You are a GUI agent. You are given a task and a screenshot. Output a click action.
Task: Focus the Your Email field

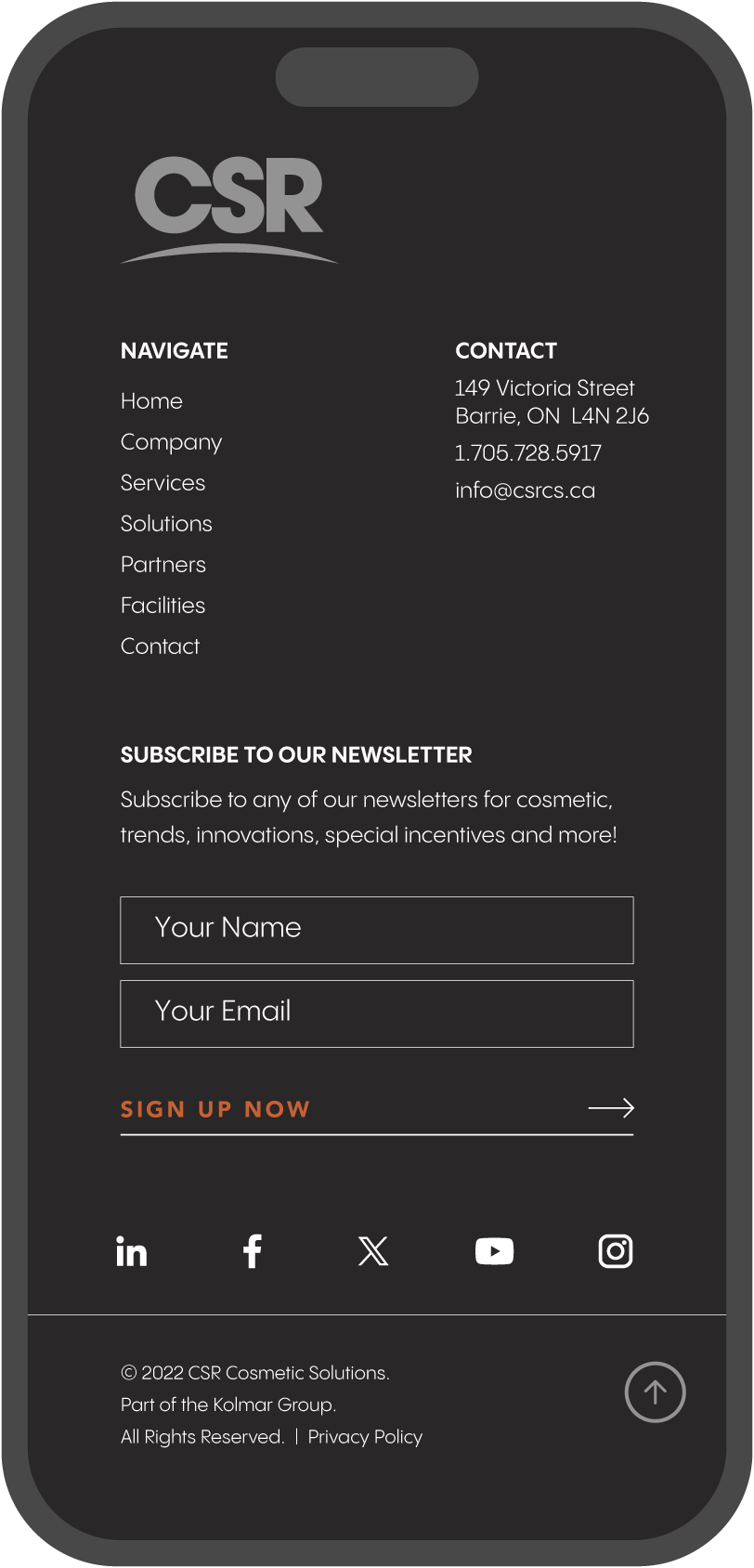tap(376, 1013)
